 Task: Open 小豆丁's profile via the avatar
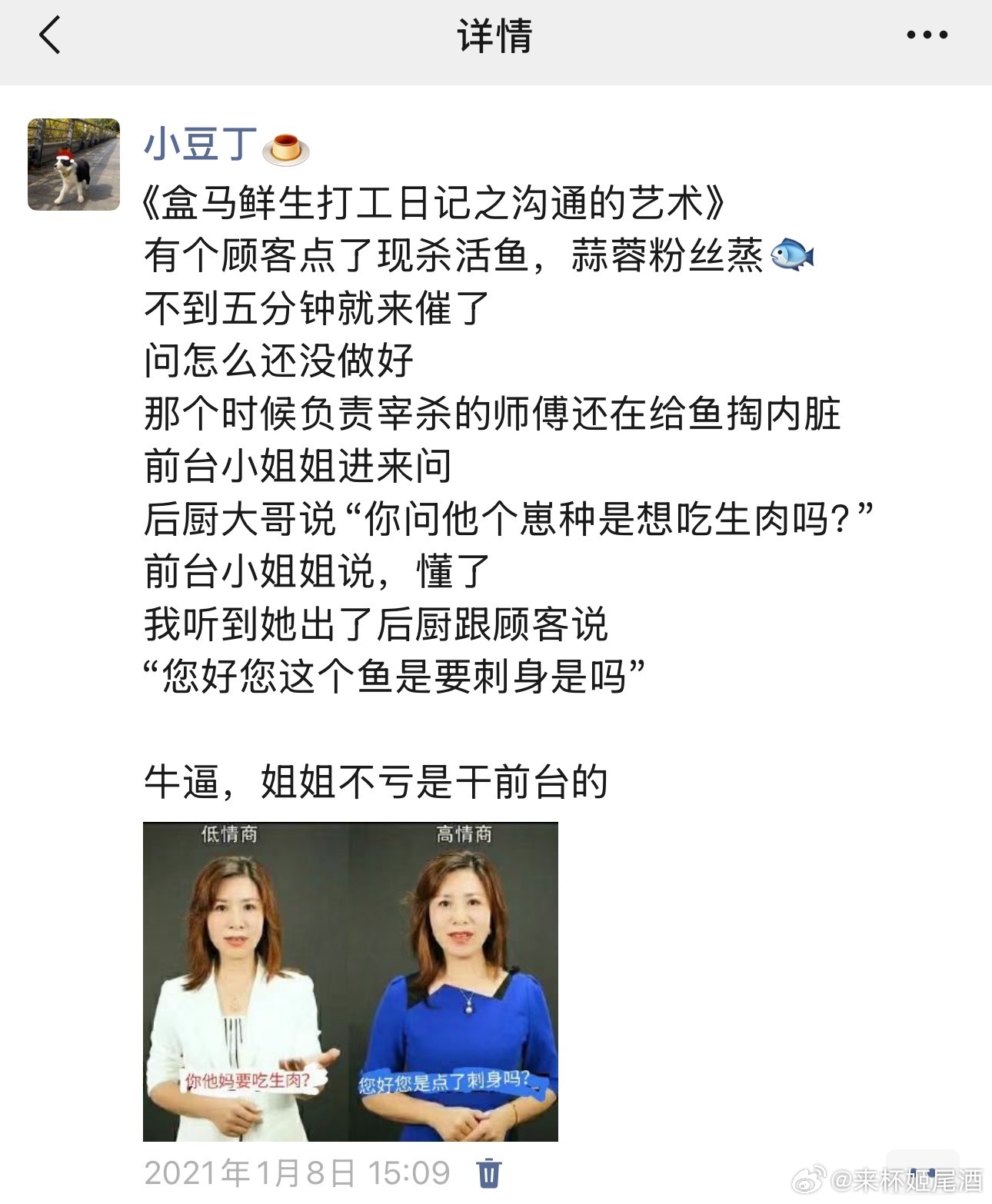point(74,165)
